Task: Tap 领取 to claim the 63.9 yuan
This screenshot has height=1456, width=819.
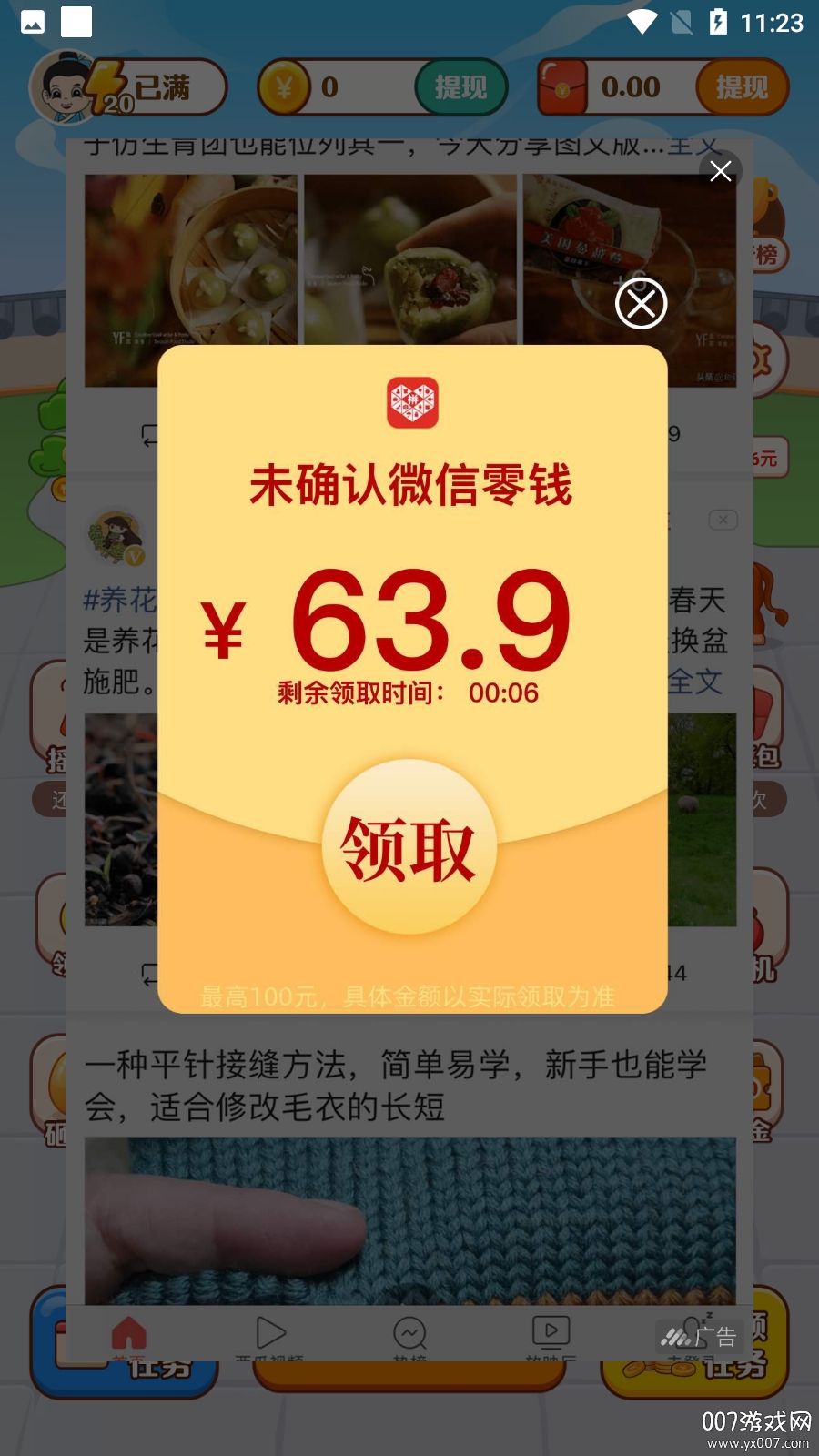Action: click(409, 846)
